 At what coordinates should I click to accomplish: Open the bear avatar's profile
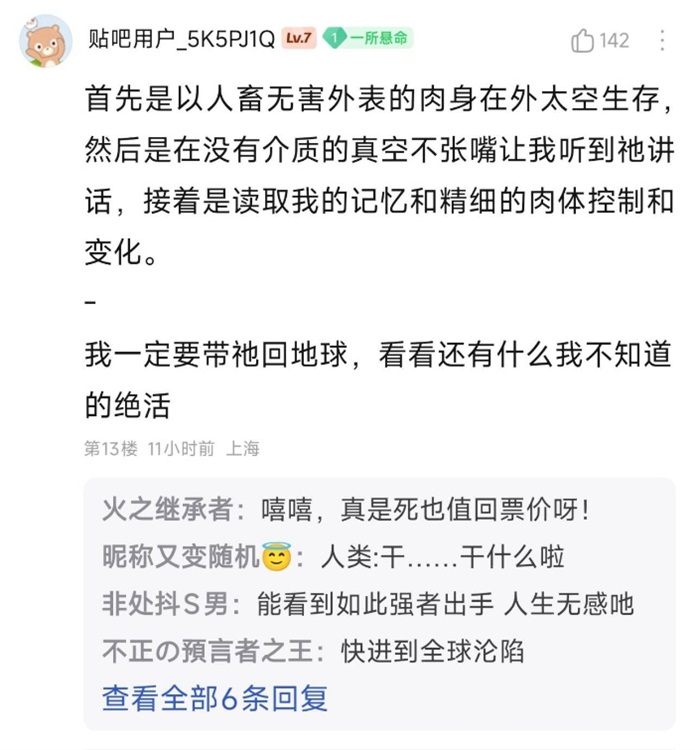(x=45, y=41)
